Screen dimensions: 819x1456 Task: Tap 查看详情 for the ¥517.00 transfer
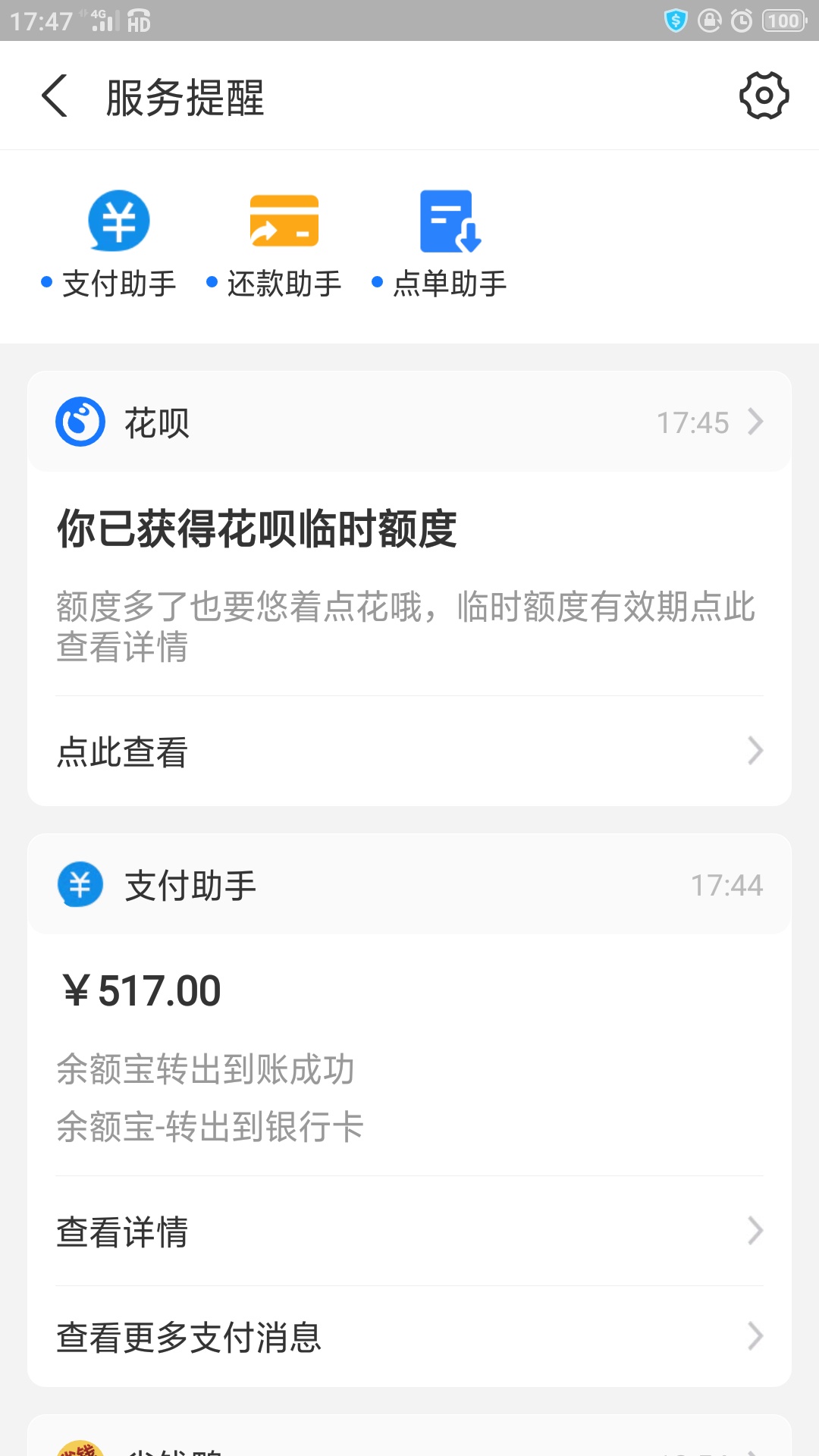click(409, 1232)
